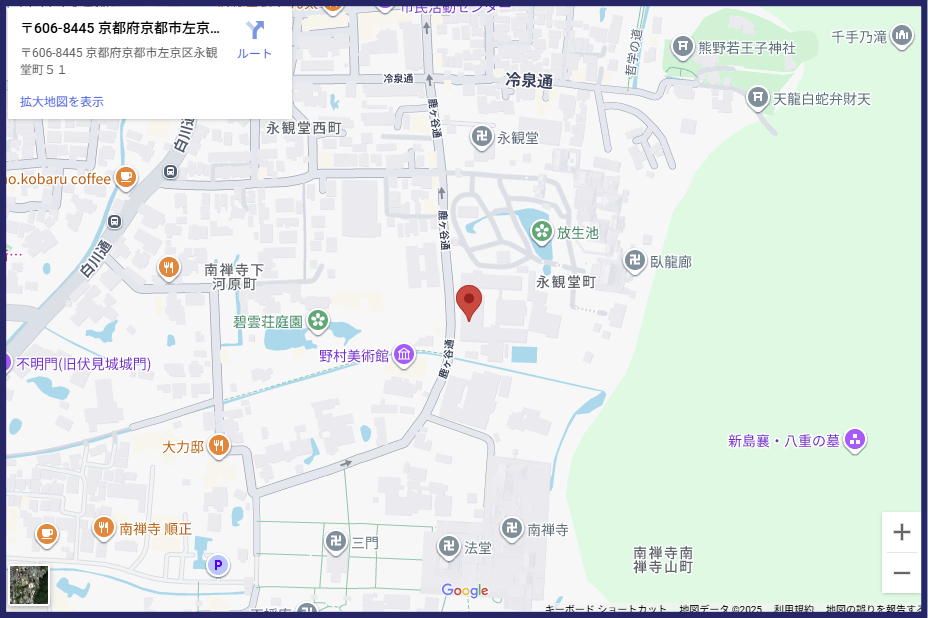This screenshot has height=618, width=928.
Task: Open 大力邸 restaurant marker
Action: 219,446
